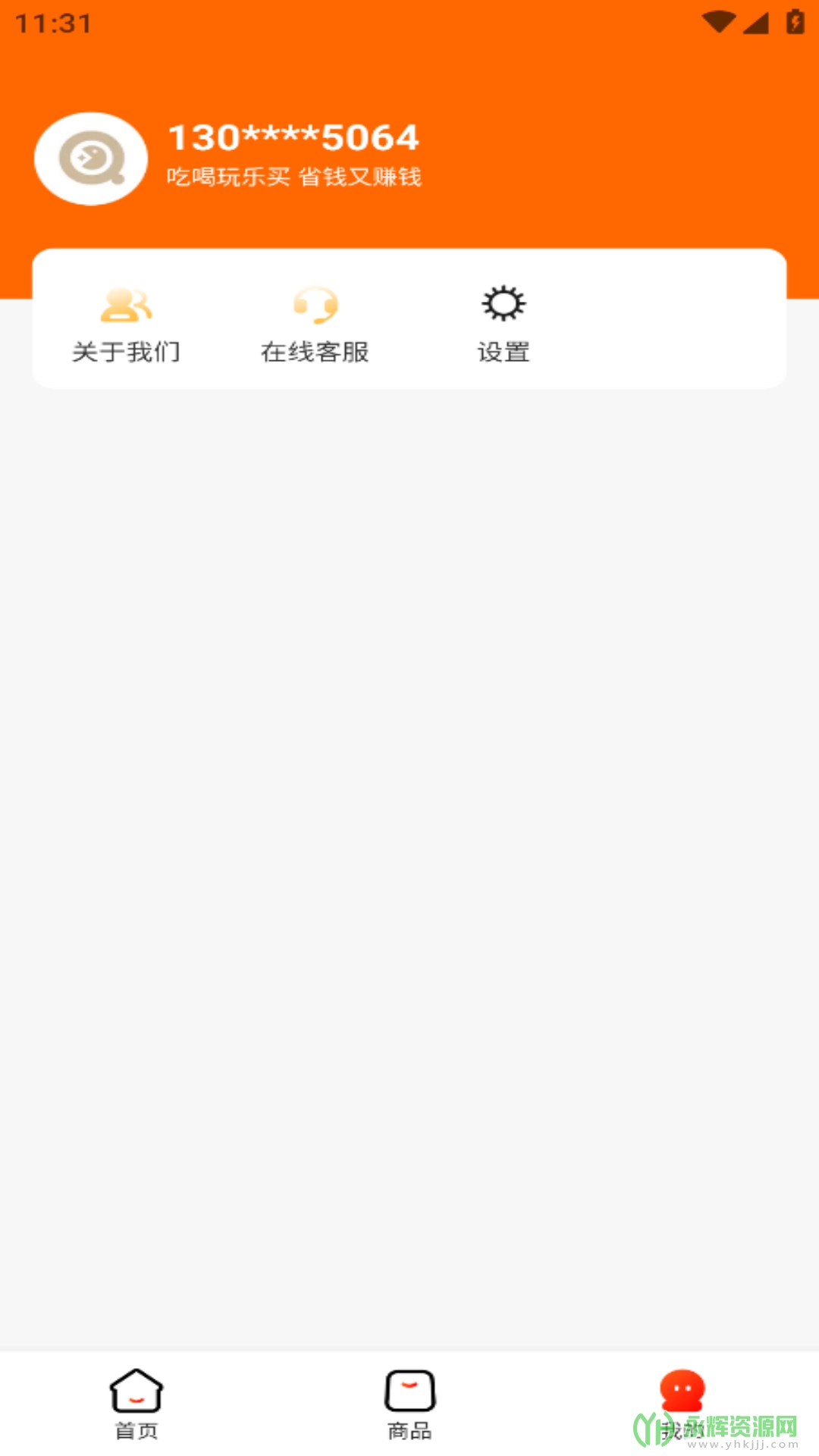This screenshot has height=1456, width=819.
Task: Contact 在线客服 online support
Action: point(315,323)
